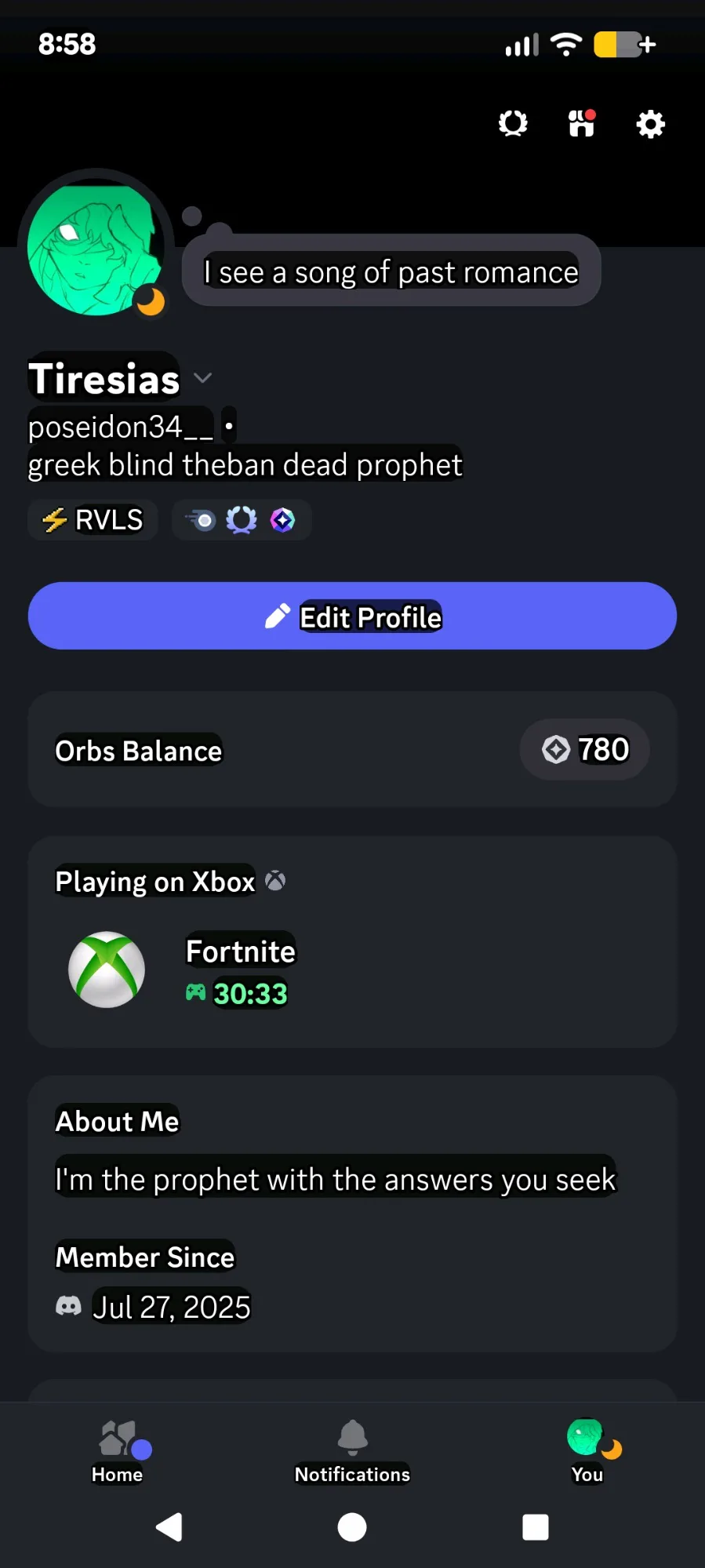
Task: Select the You tab
Action: [x=587, y=1451]
